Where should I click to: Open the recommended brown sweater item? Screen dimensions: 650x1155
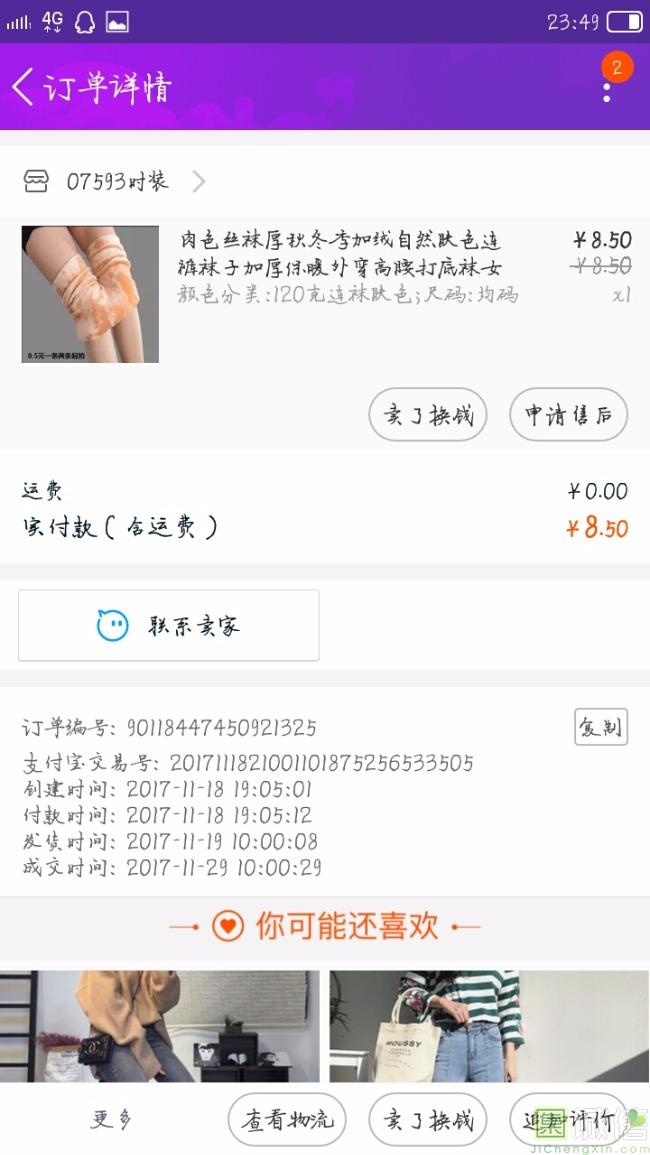pyautogui.click(x=160, y=1026)
